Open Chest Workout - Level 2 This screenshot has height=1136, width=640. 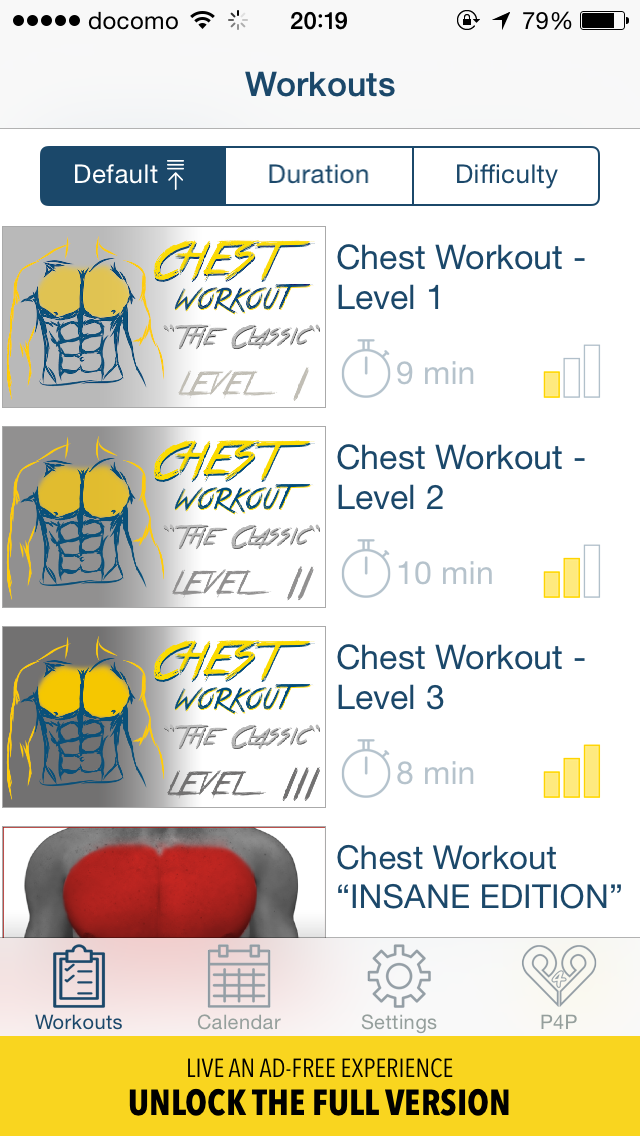pos(320,516)
